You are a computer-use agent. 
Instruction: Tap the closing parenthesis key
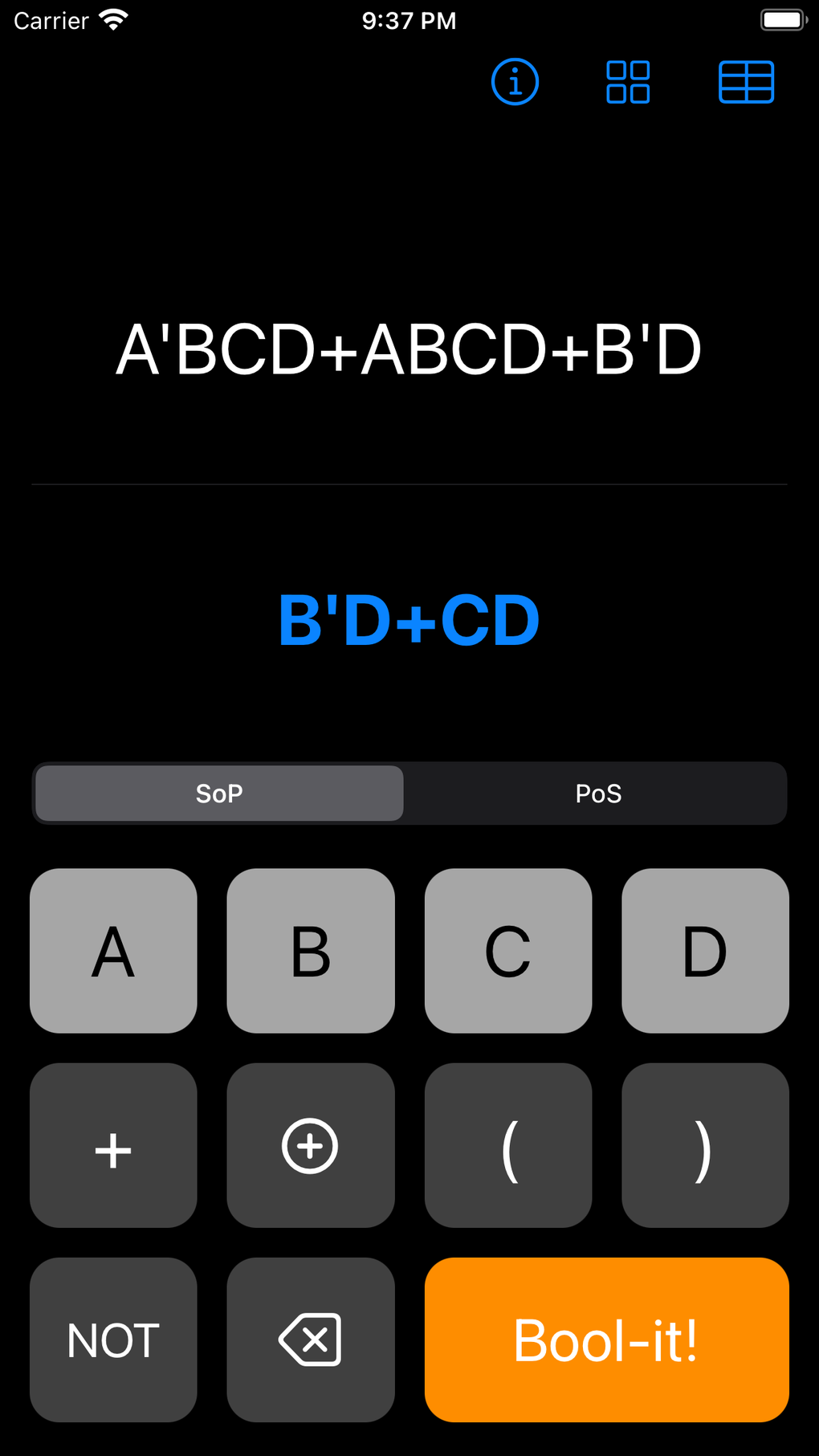705,1146
